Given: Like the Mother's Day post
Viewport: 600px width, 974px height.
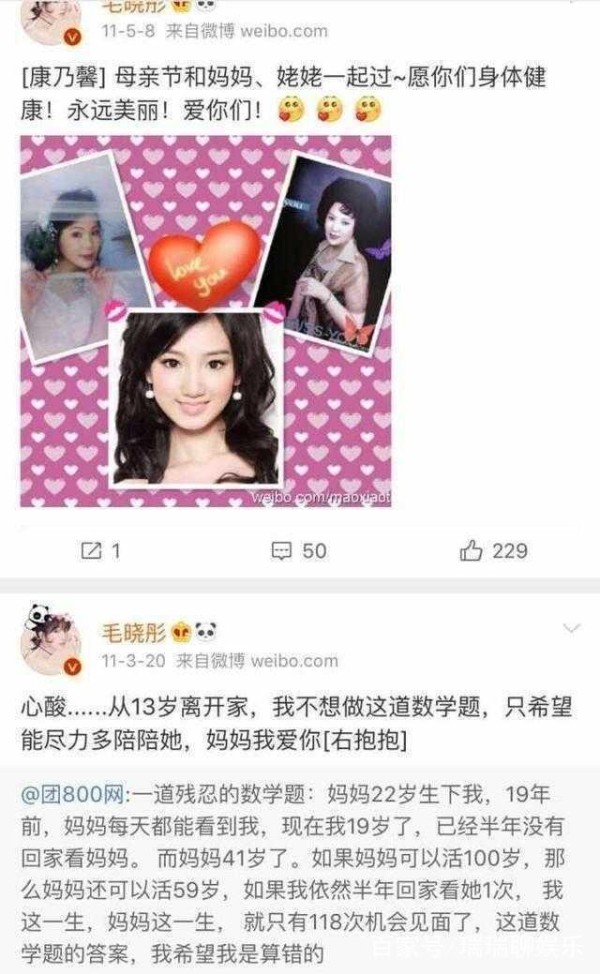Looking at the screenshot, I should pos(494,550).
